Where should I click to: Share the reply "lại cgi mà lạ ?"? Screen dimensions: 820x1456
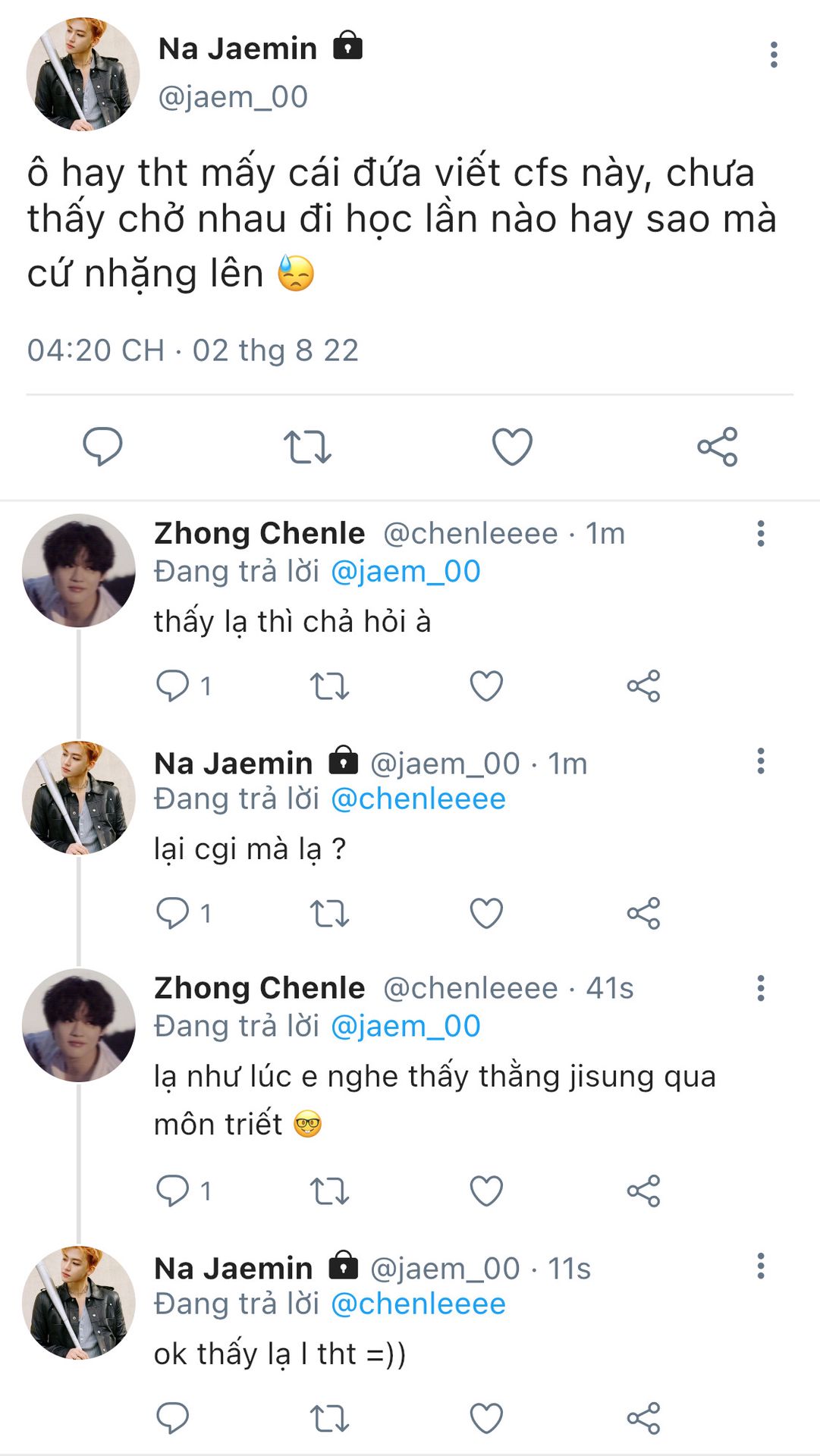[643, 914]
